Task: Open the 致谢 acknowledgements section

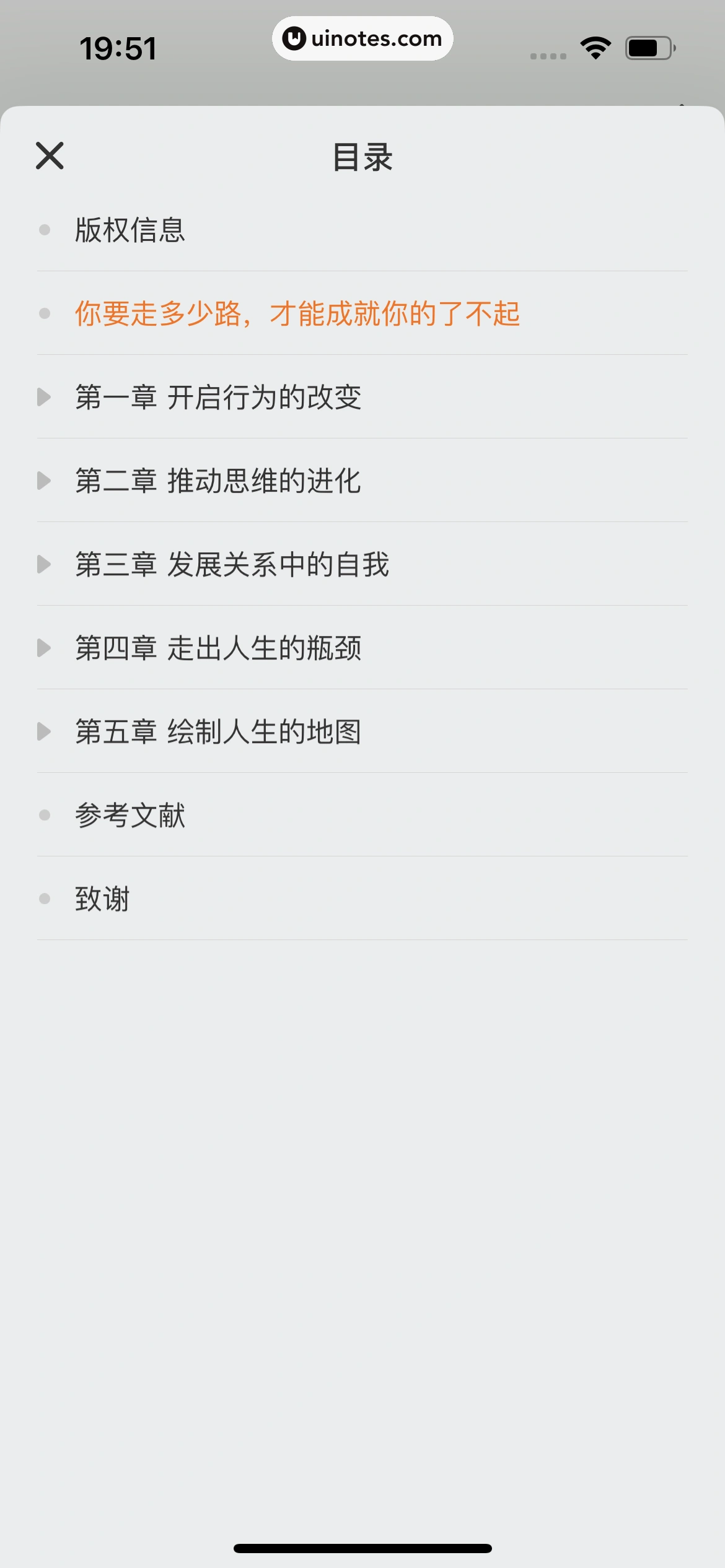Action: pyautogui.click(x=101, y=899)
